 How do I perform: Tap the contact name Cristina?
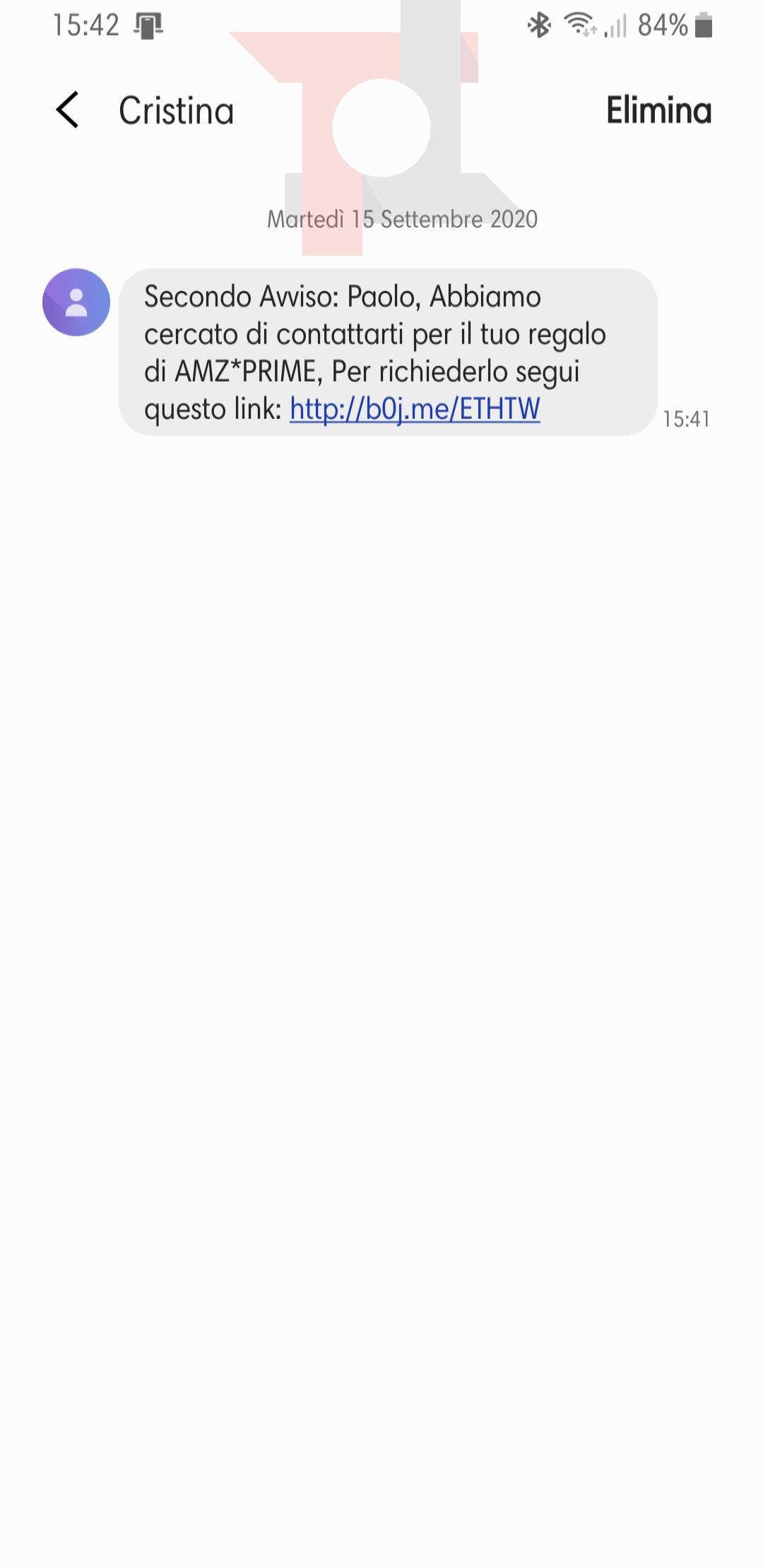point(175,110)
